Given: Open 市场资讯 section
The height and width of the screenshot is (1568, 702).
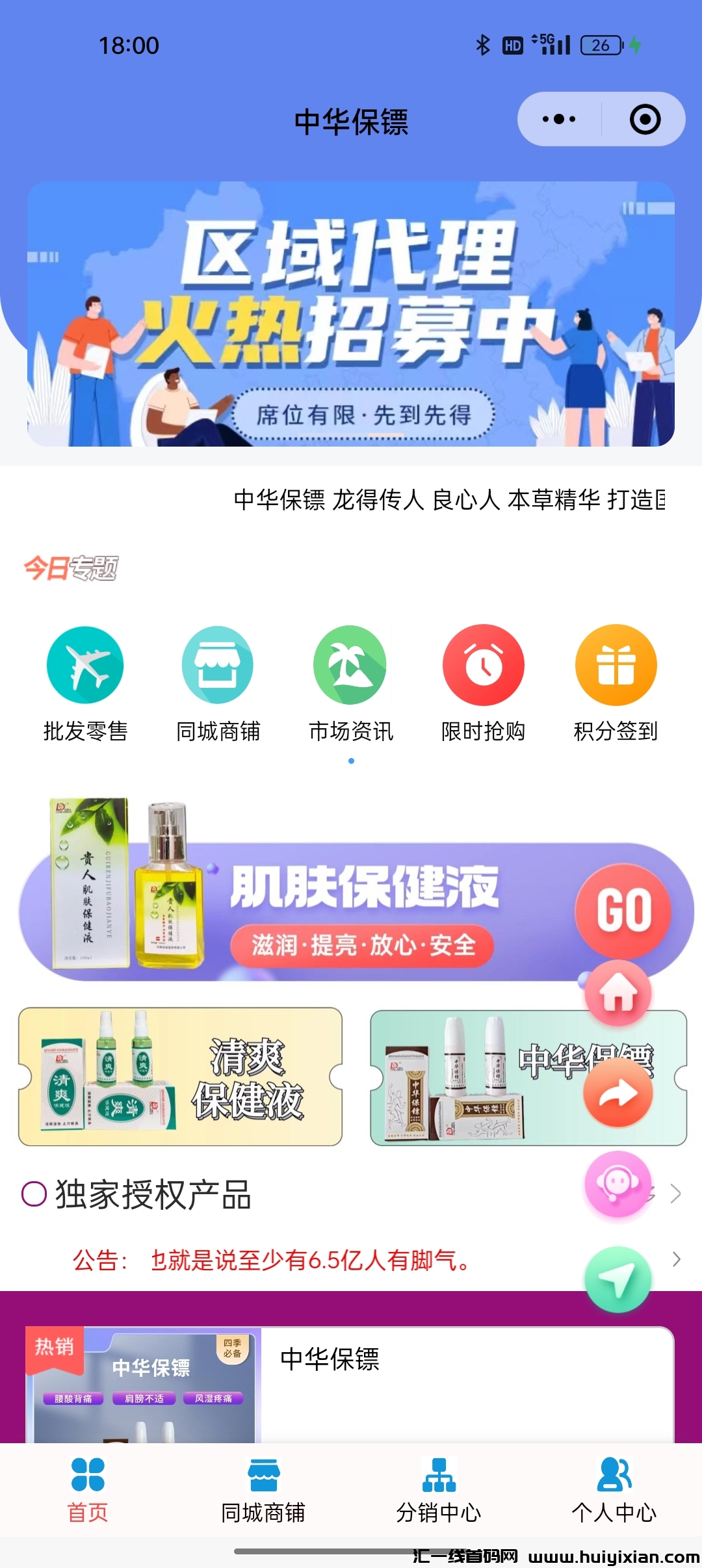Looking at the screenshot, I should 350,684.
